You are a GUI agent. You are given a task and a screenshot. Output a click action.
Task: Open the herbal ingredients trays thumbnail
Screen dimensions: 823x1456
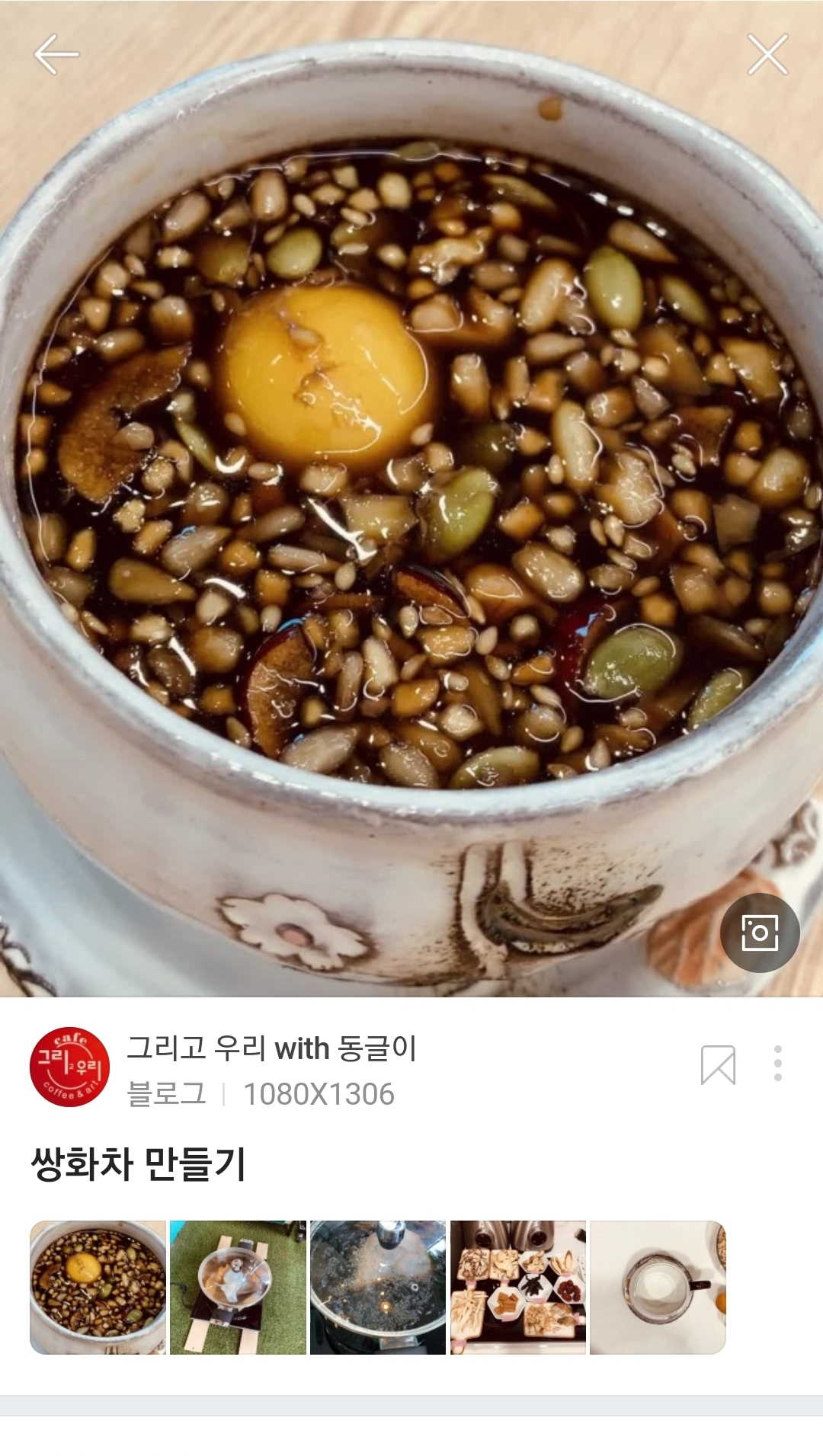[518, 1288]
